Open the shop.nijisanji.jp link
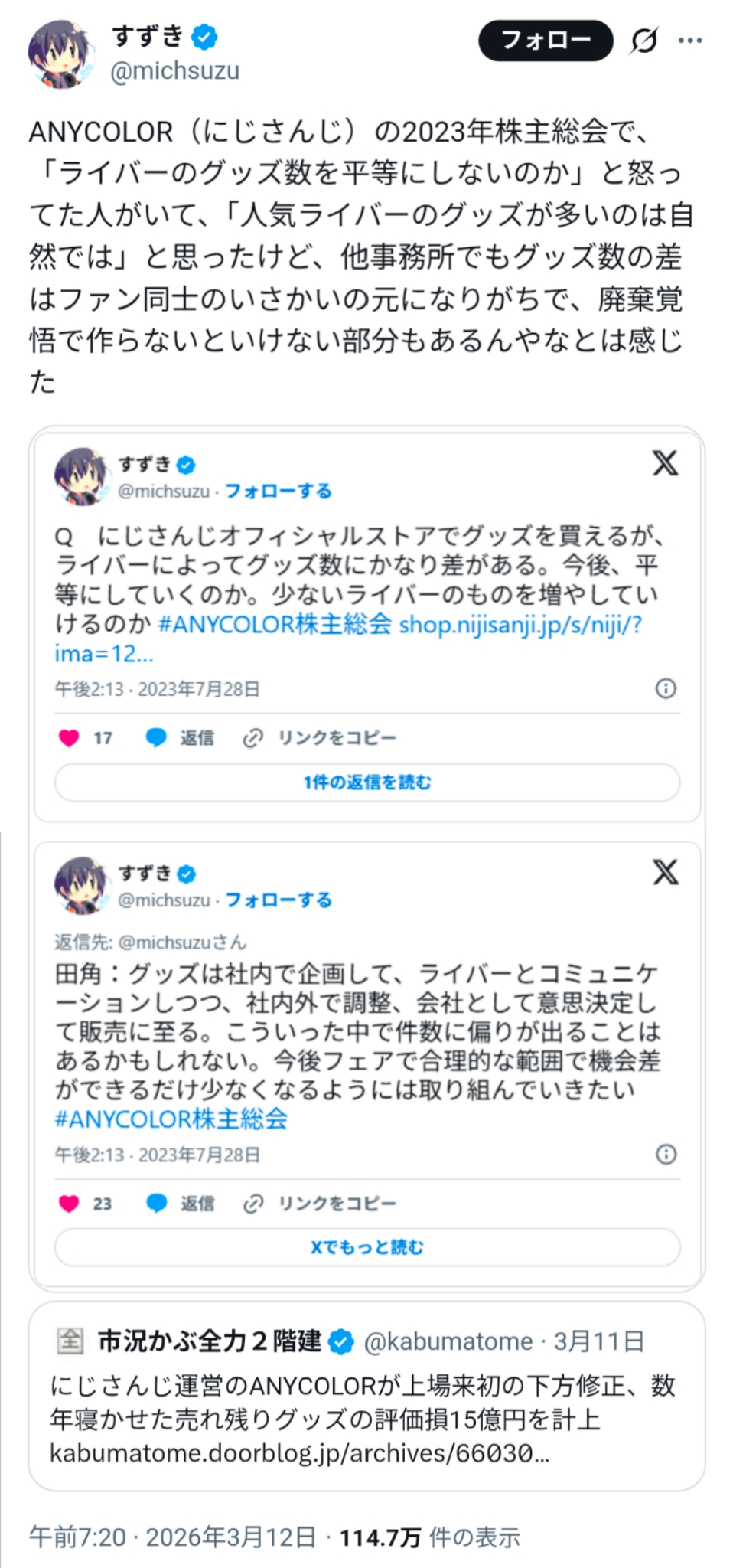Screen dimensions: 733x1568 coord(520,624)
